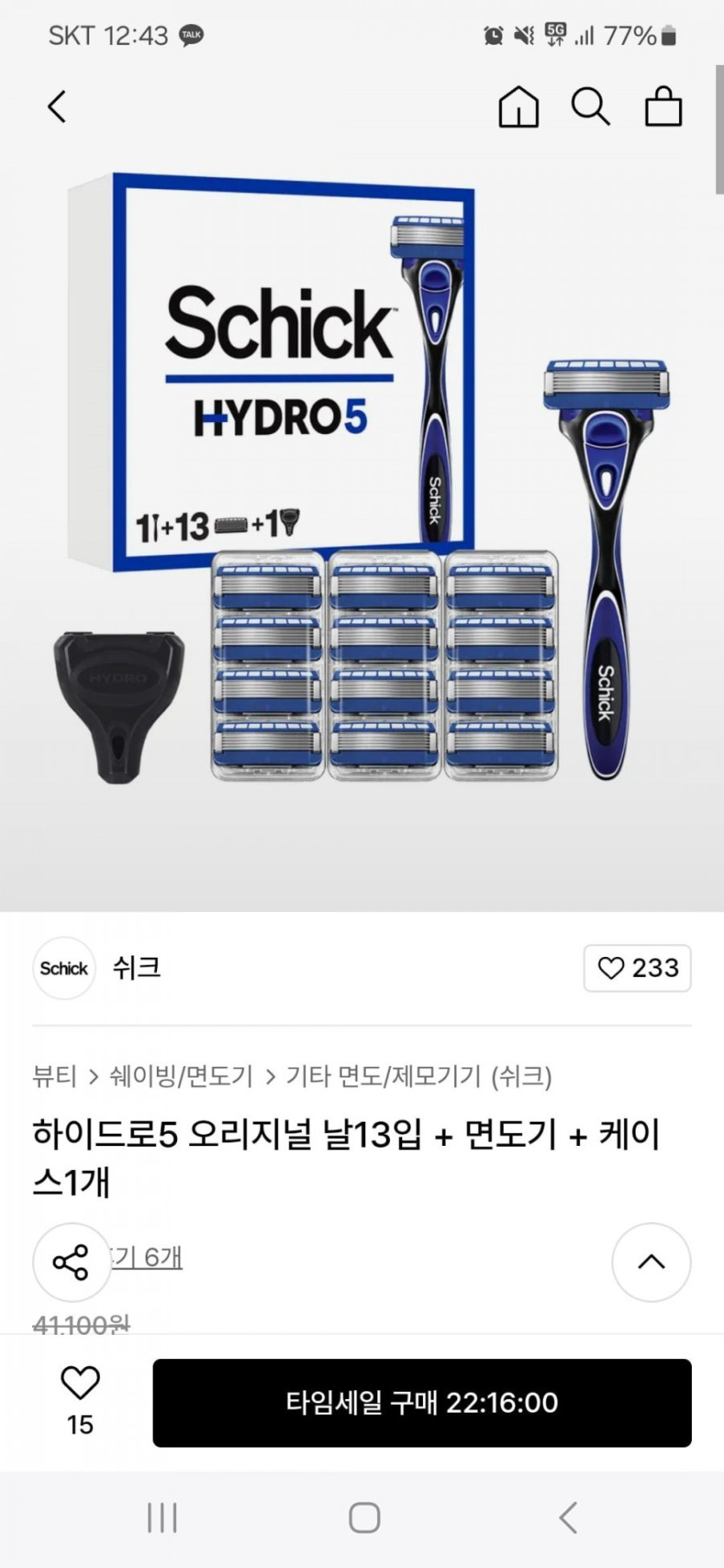Open the 뷰티 category breadcrumb
This screenshot has height=1568, width=724.
point(55,1077)
